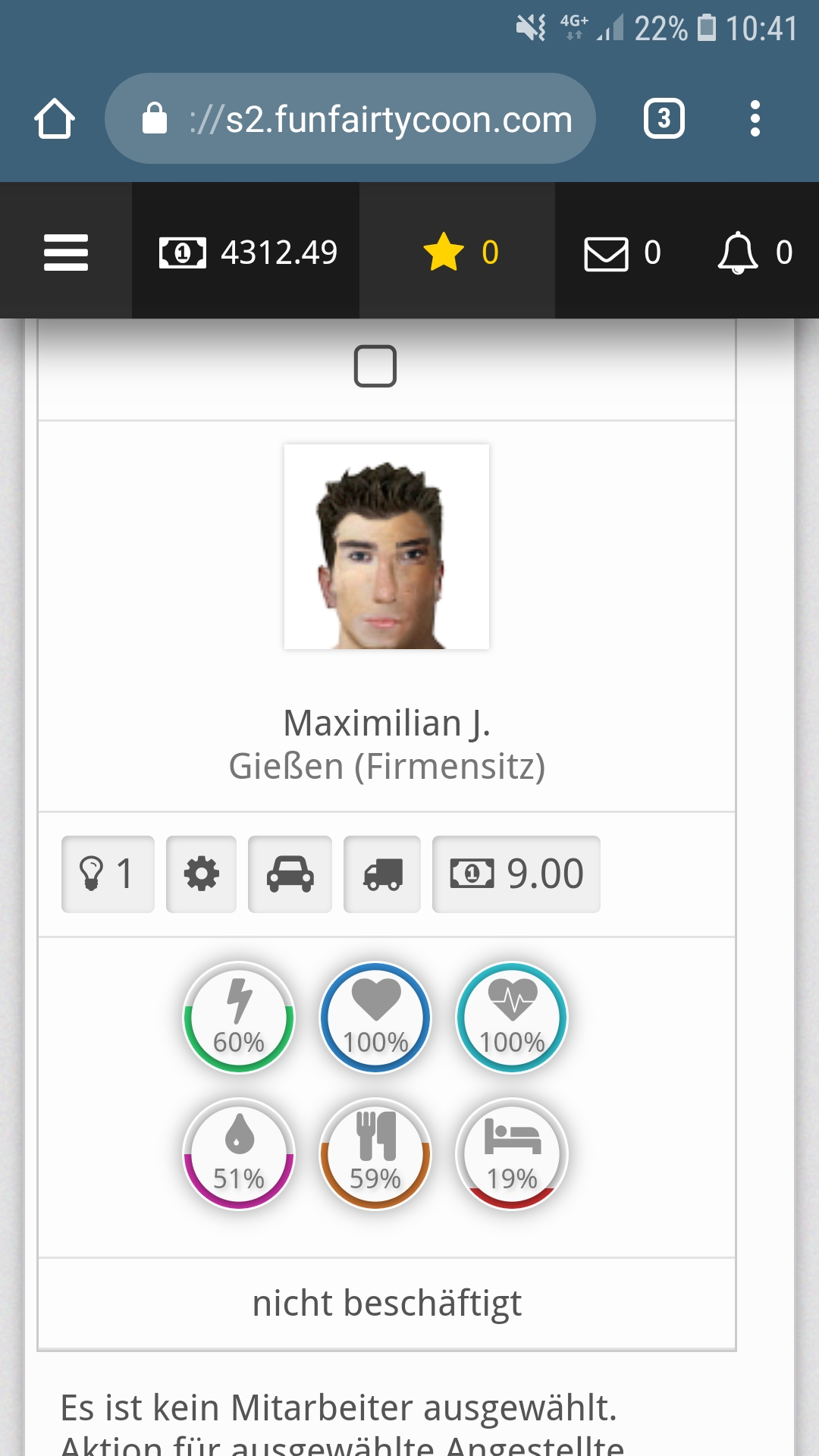Tap the truck license button
The width and height of the screenshot is (819, 1456).
pos(382,874)
